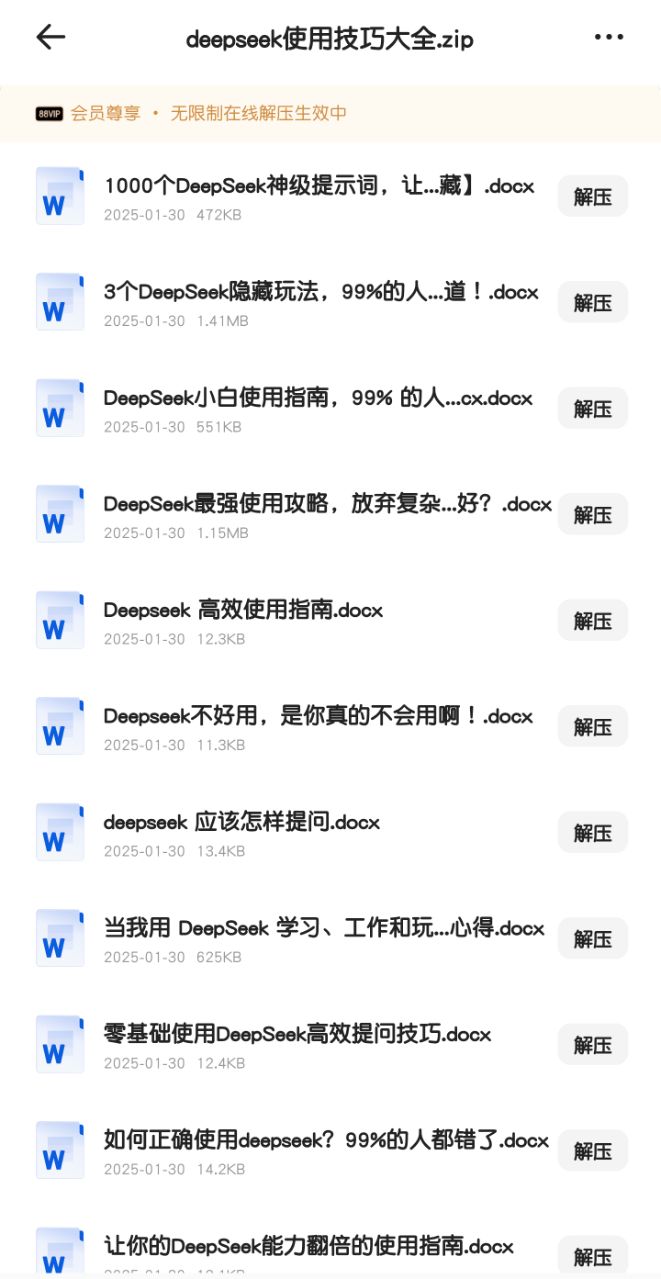Open the three-dot overflow menu
Viewport: 661px width, 1279px height.
click(608, 38)
